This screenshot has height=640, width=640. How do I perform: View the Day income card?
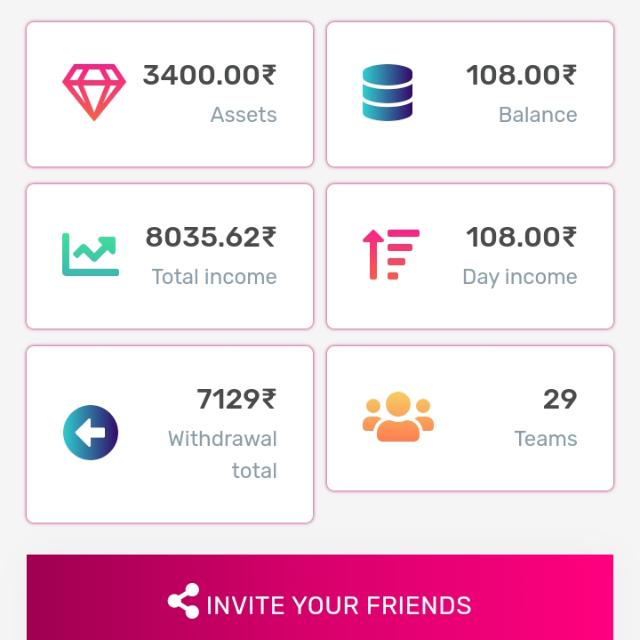470,256
